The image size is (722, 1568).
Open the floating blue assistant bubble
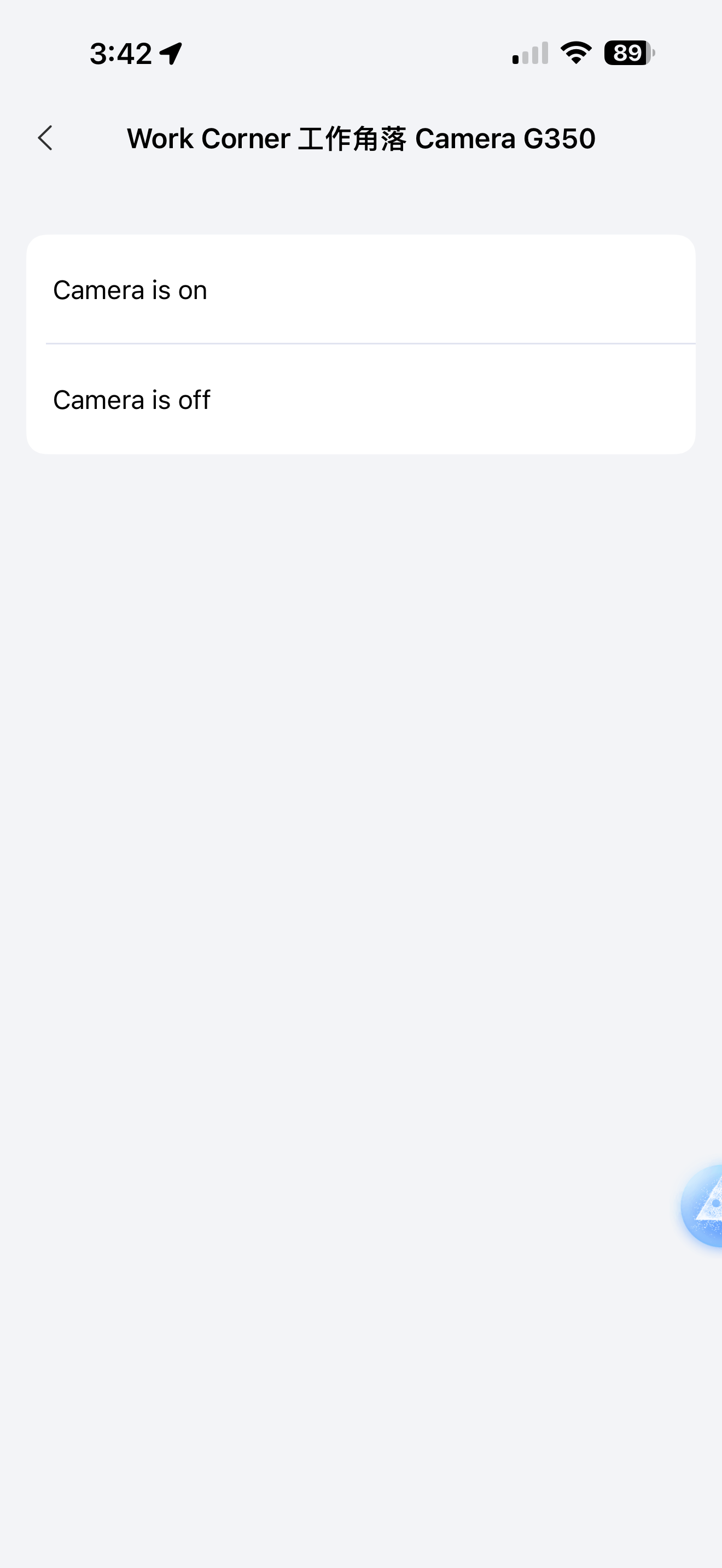704,1206
